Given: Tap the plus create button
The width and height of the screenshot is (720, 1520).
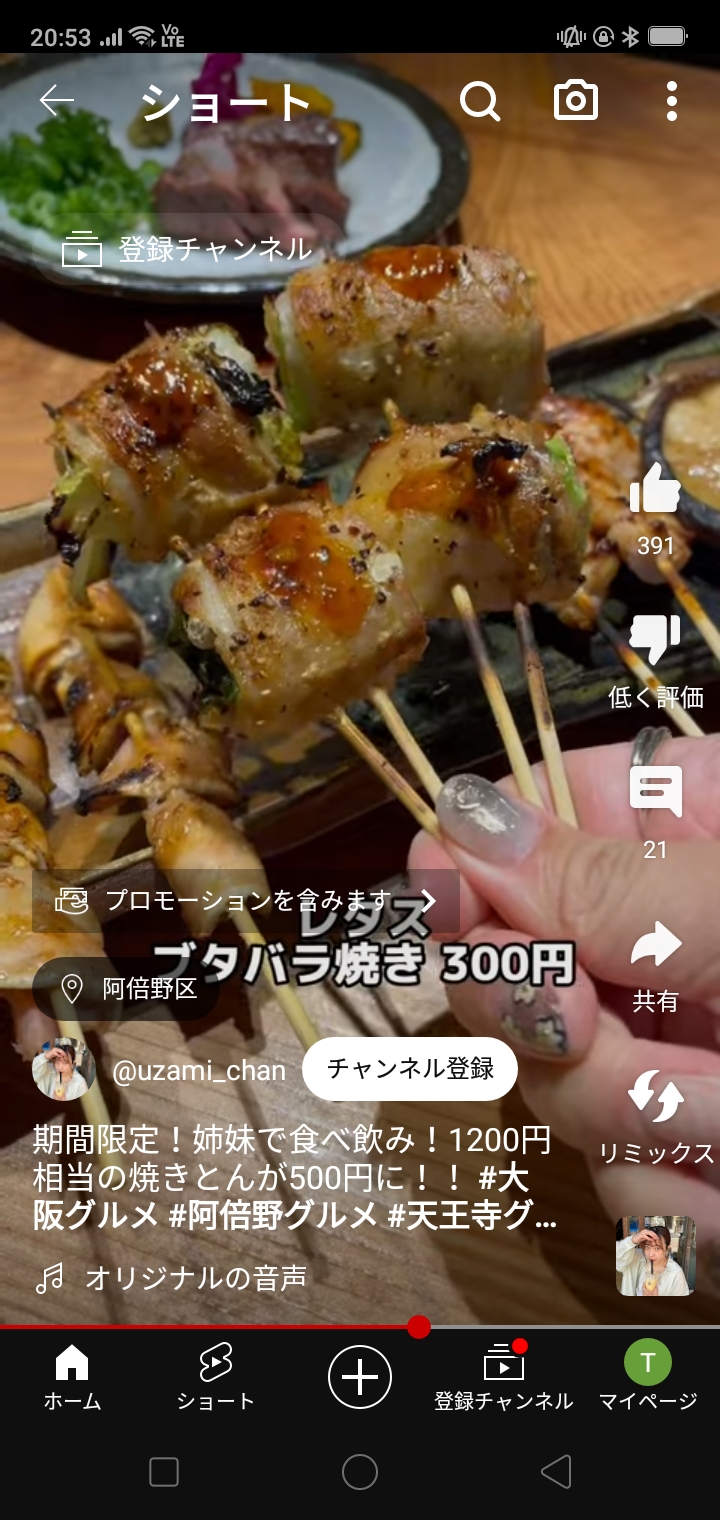Looking at the screenshot, I should coord(360,1377).
